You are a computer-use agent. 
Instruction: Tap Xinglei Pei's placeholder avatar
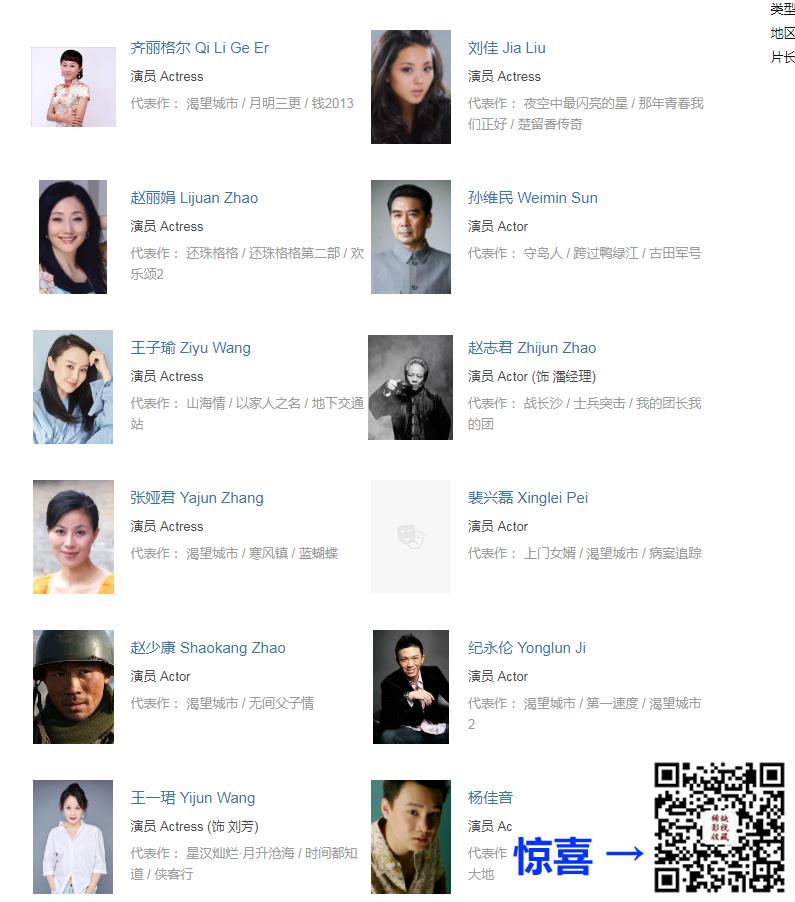click(x=410, y=537)
